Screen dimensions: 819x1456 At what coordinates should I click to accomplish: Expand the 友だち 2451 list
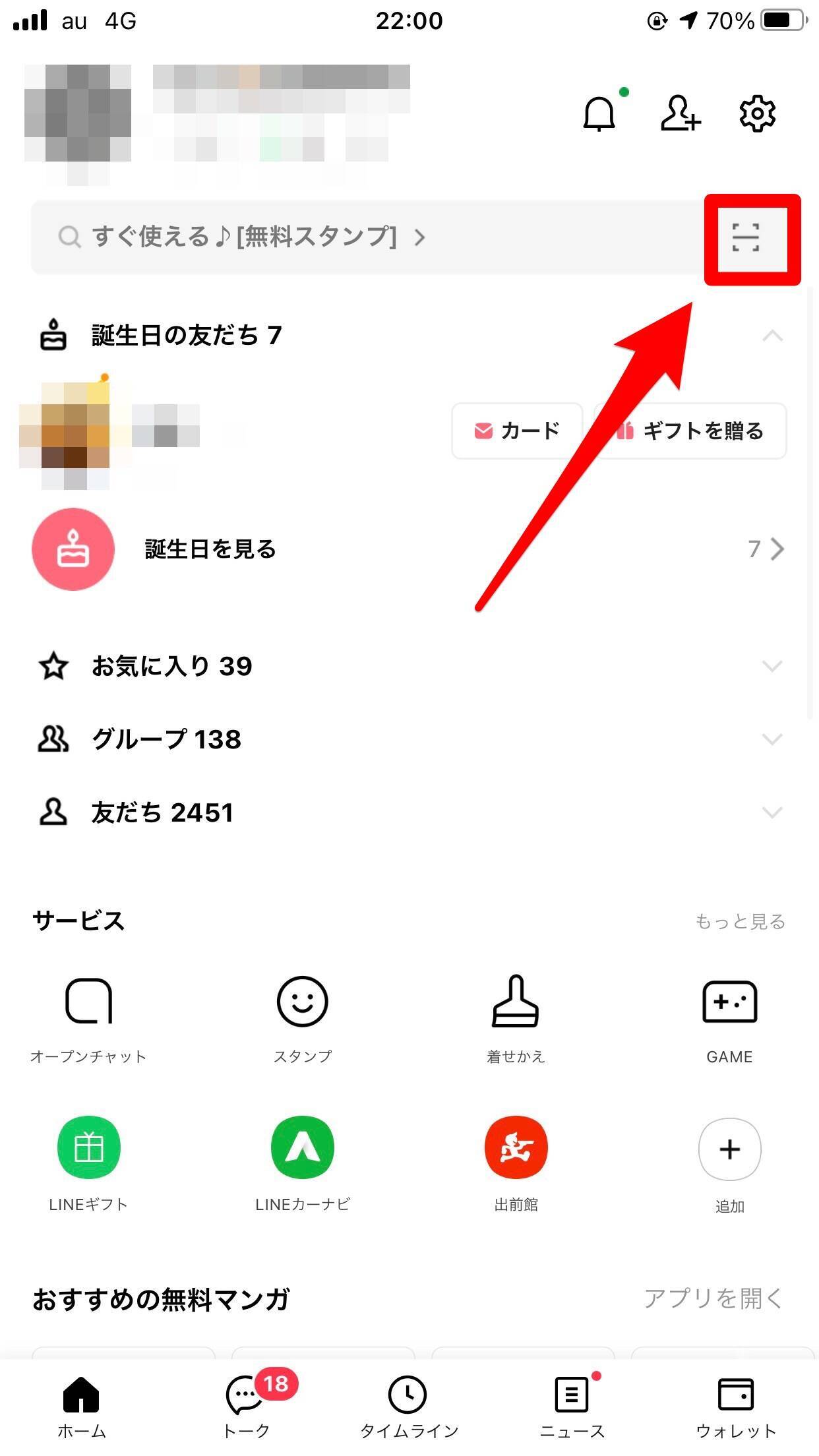(772, 812)
